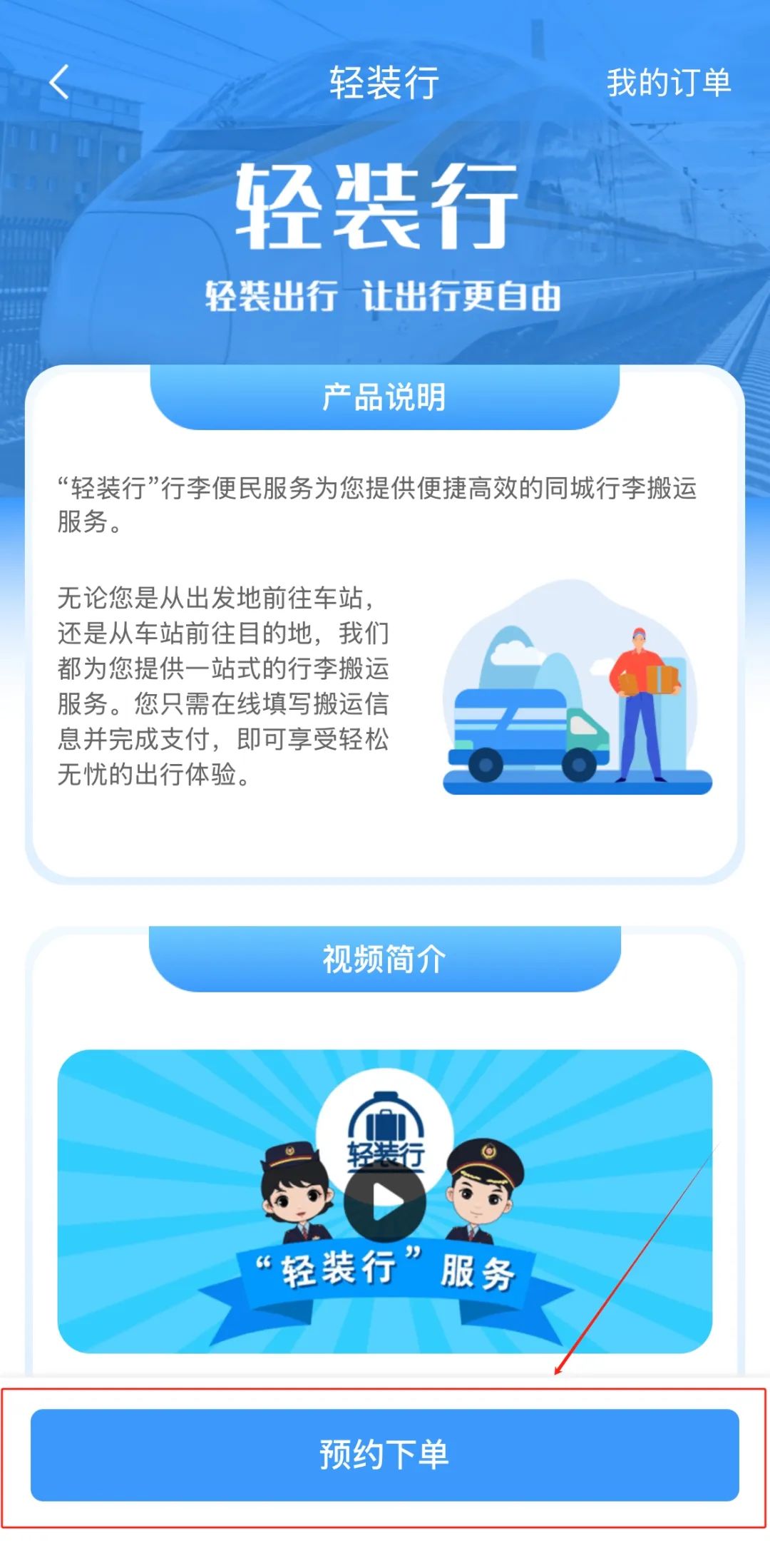Select the 视频简介 section header
The height and width of the screenshot is (1568, 770).
[385, 959]
